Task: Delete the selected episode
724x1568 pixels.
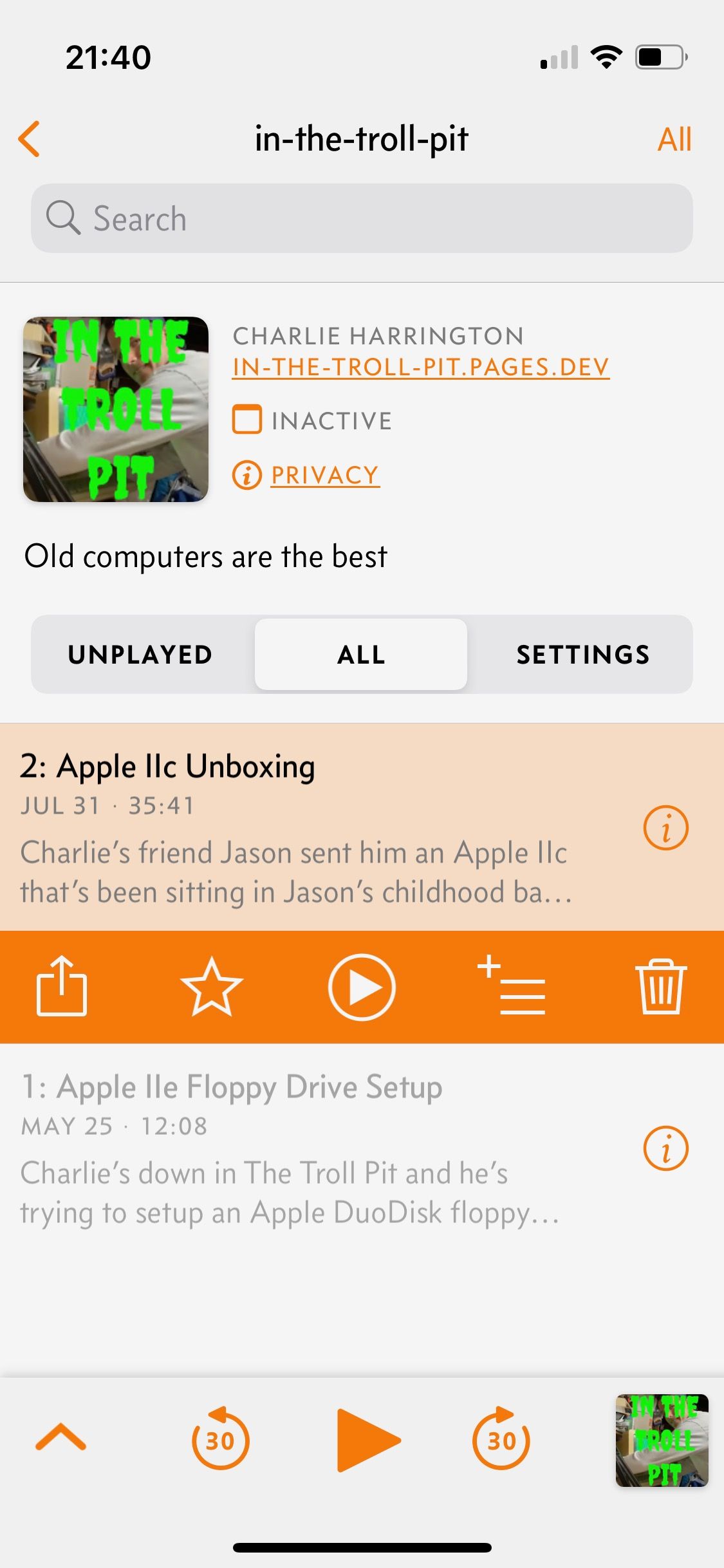Action: 661,986
